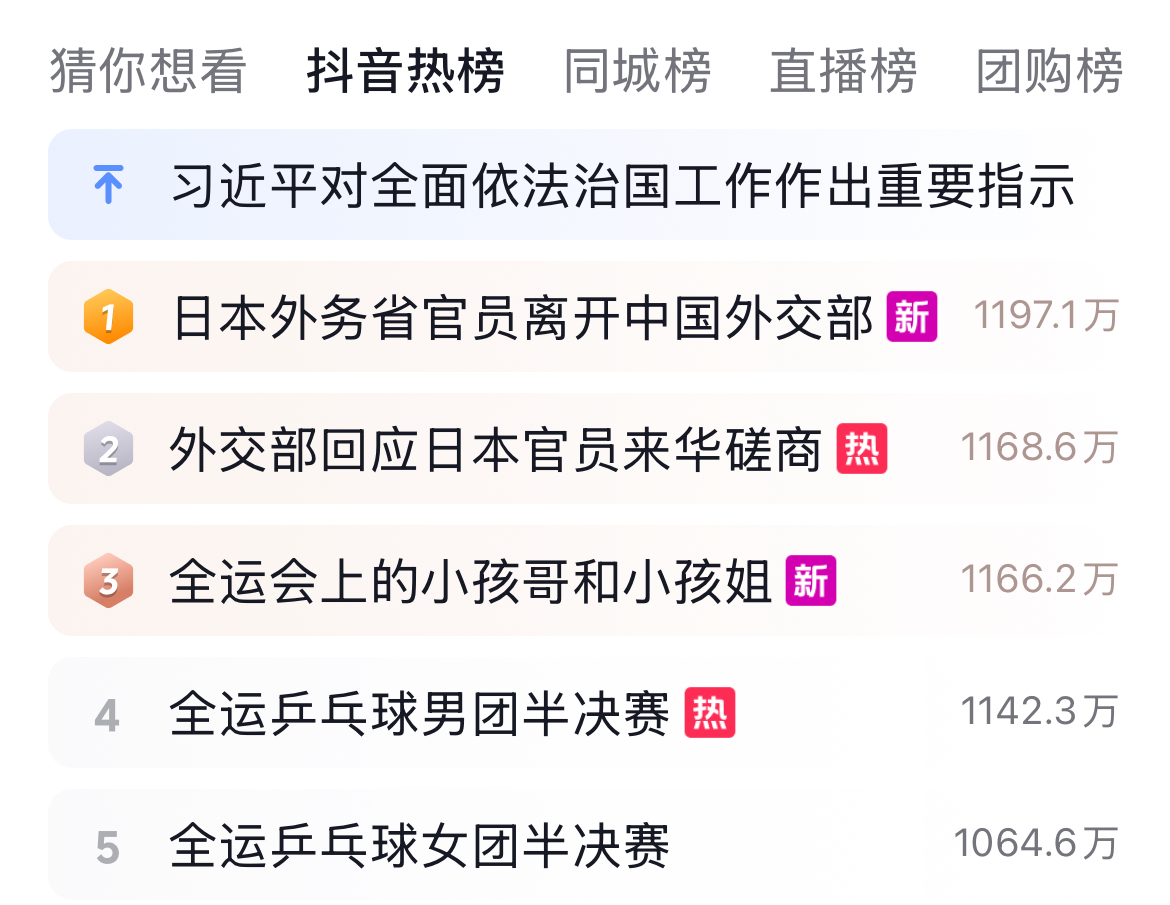Open topic 全运乒乓球女团半决赛

pyautogui.click(x=420, y=846)
